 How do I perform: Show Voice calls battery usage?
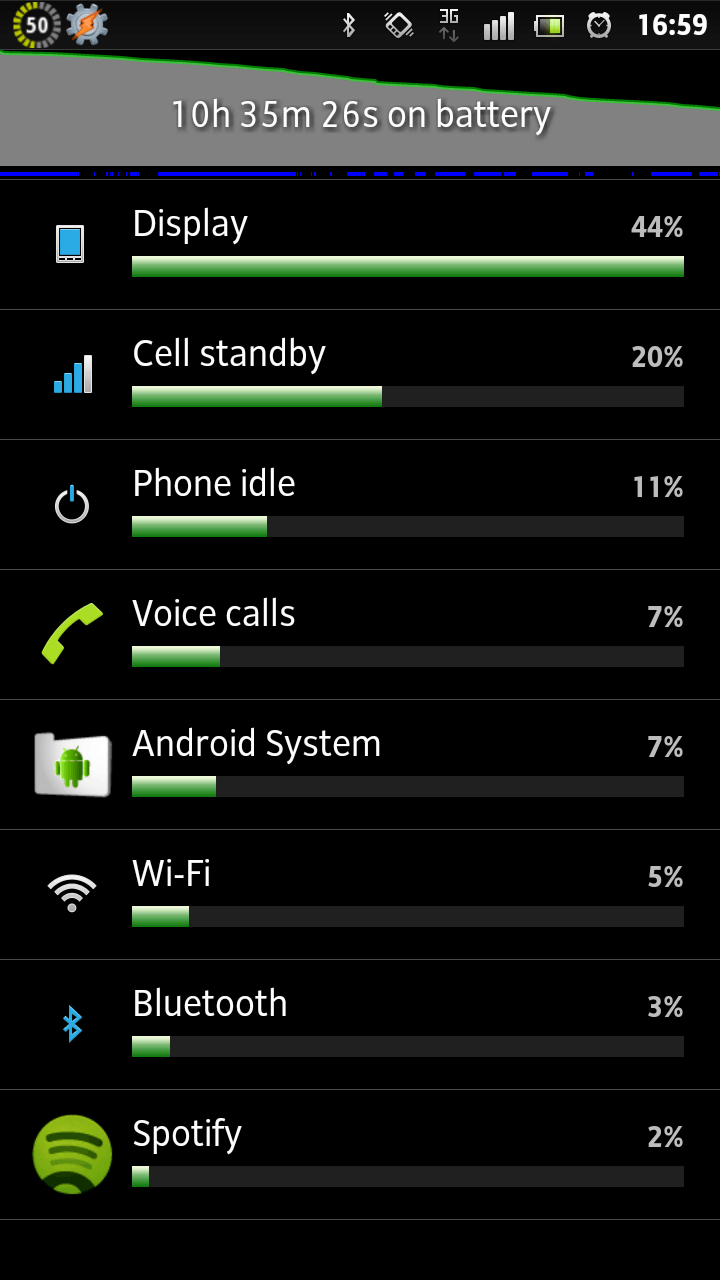360,635
